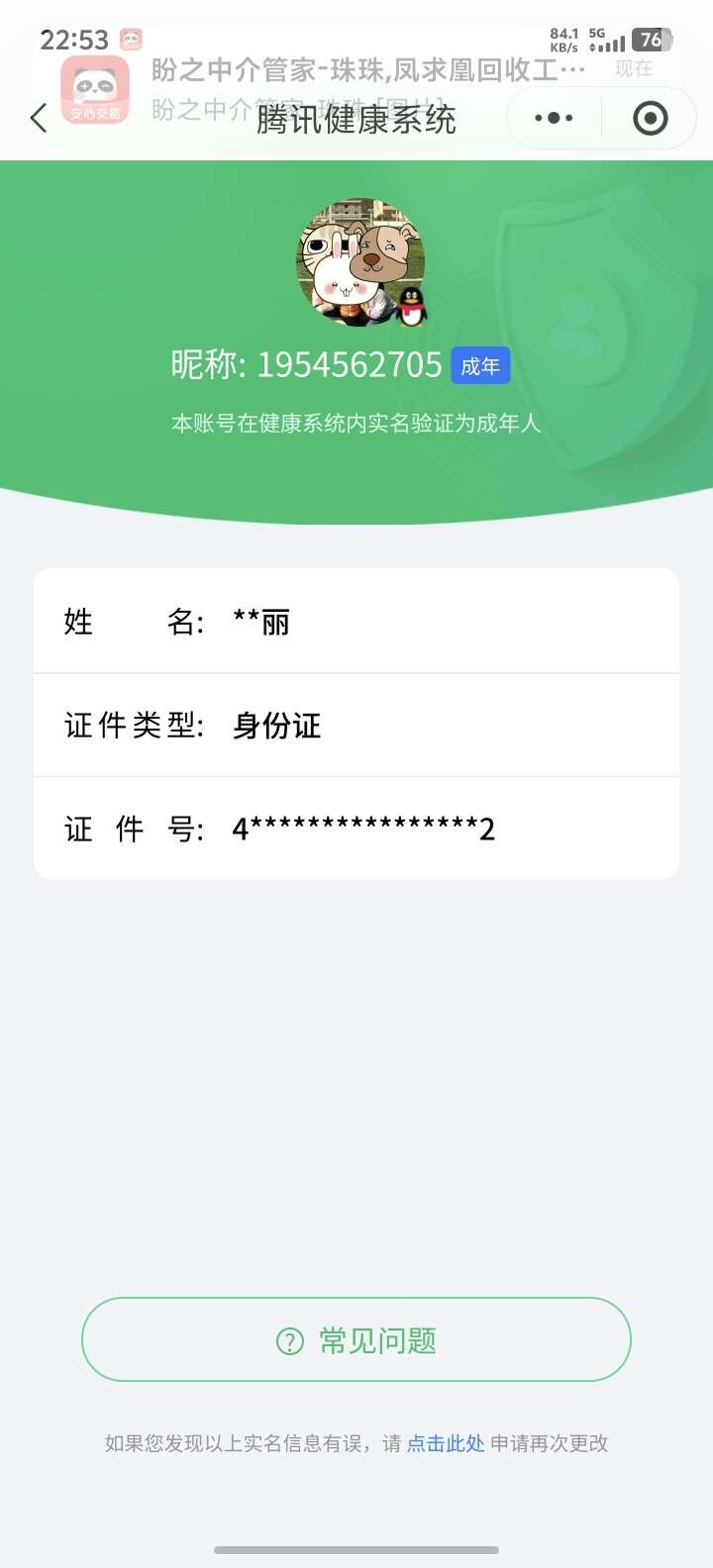Tap the mini-program capsule close circle icon
The width and height of the screenshot is (713, 1568).
pyautogui.click(x=649, y=118)
